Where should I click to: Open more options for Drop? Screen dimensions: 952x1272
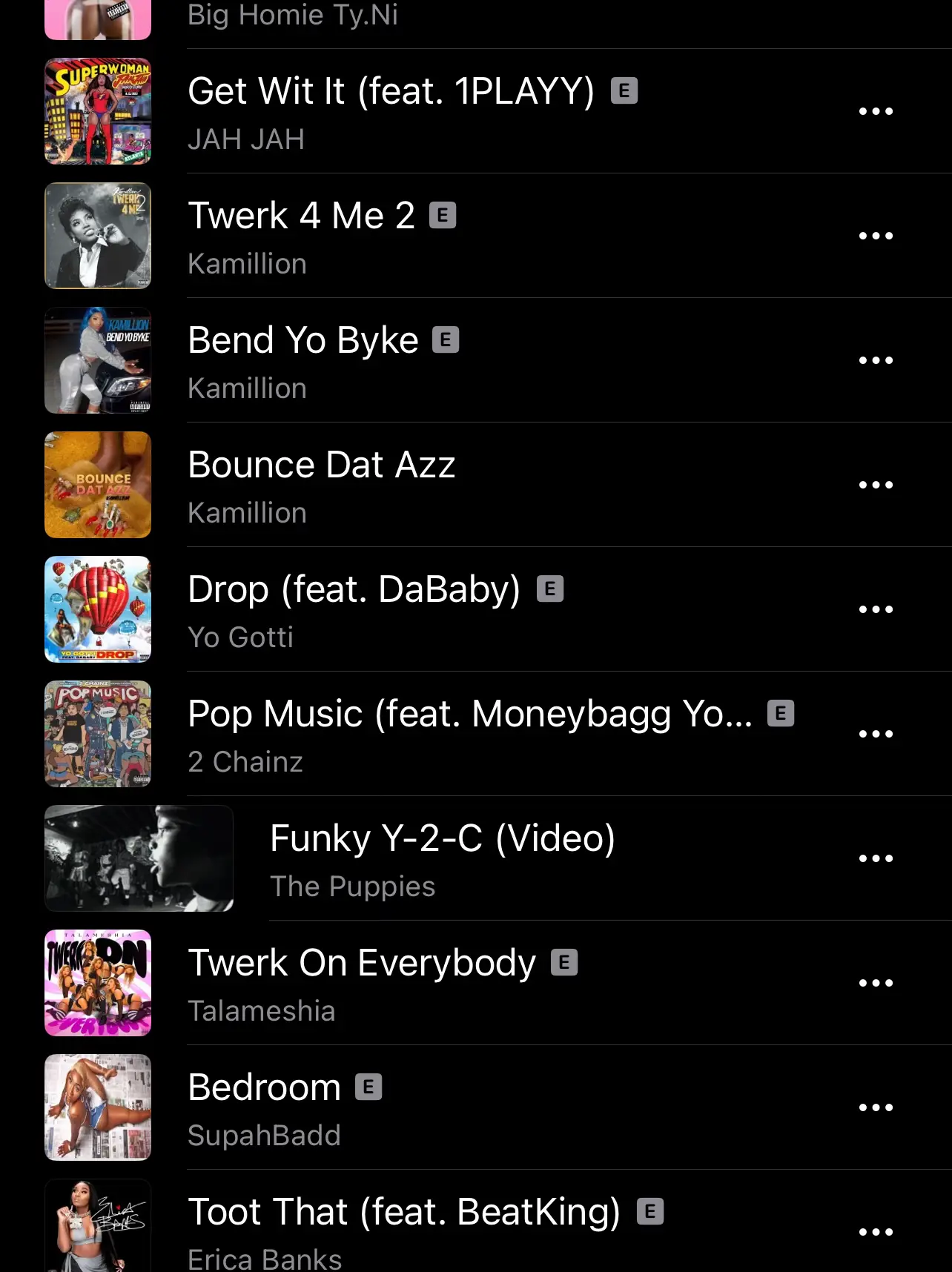pyautogui.click(x=876, y=609)
